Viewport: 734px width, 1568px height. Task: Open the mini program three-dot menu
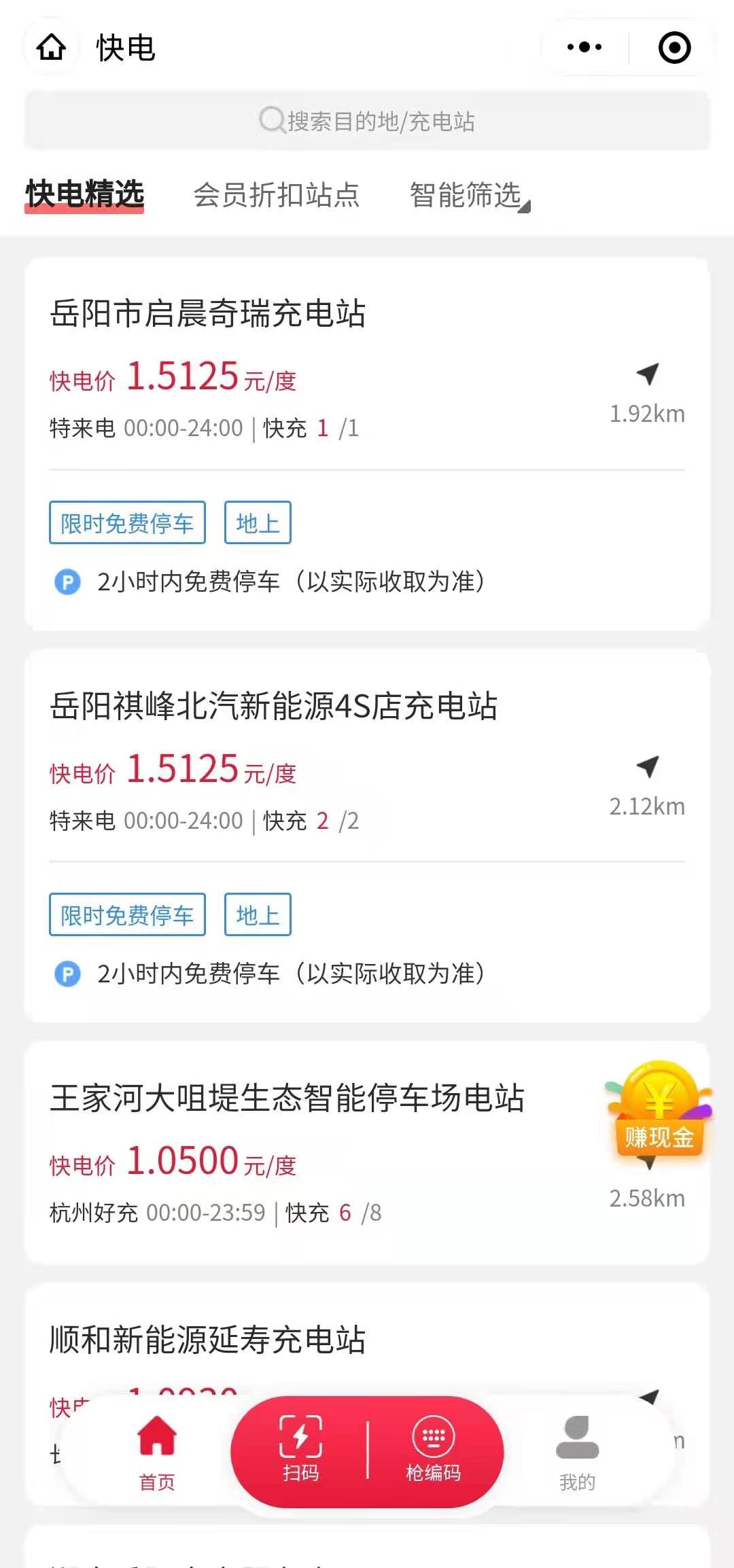coord(584,48)
